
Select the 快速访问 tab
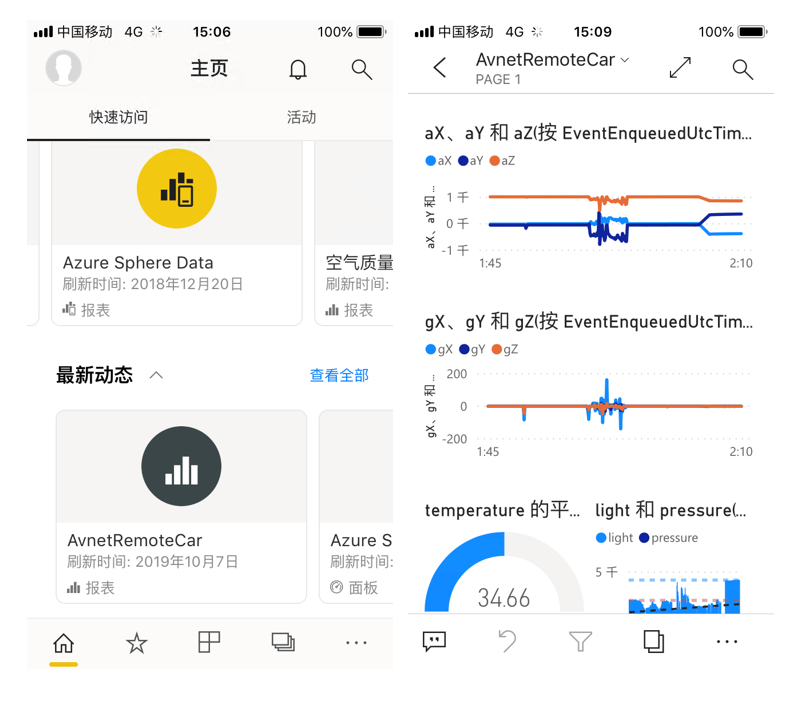pos(118,118)
